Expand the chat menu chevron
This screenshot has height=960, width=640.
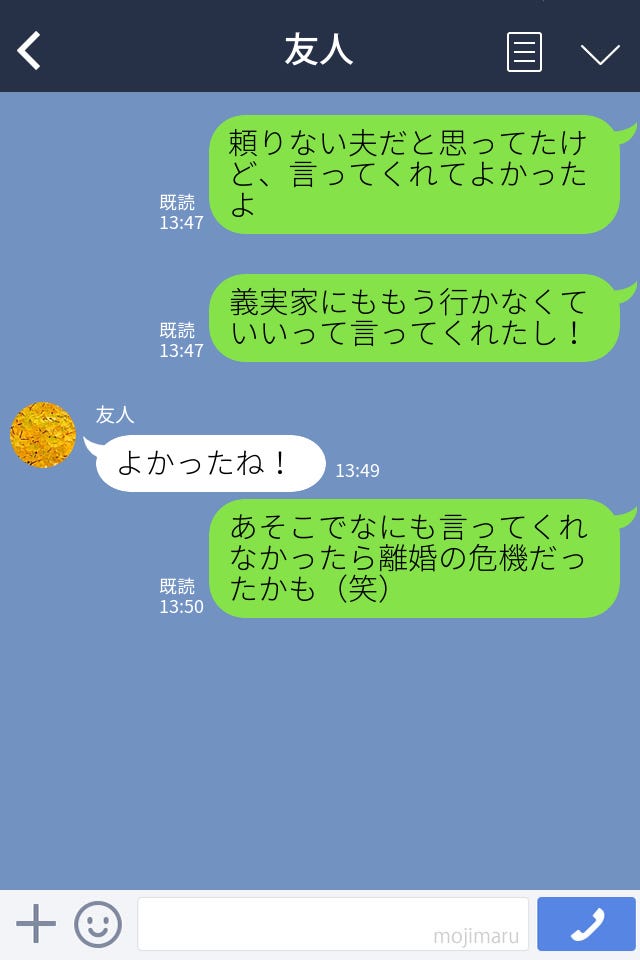[600, 54]
